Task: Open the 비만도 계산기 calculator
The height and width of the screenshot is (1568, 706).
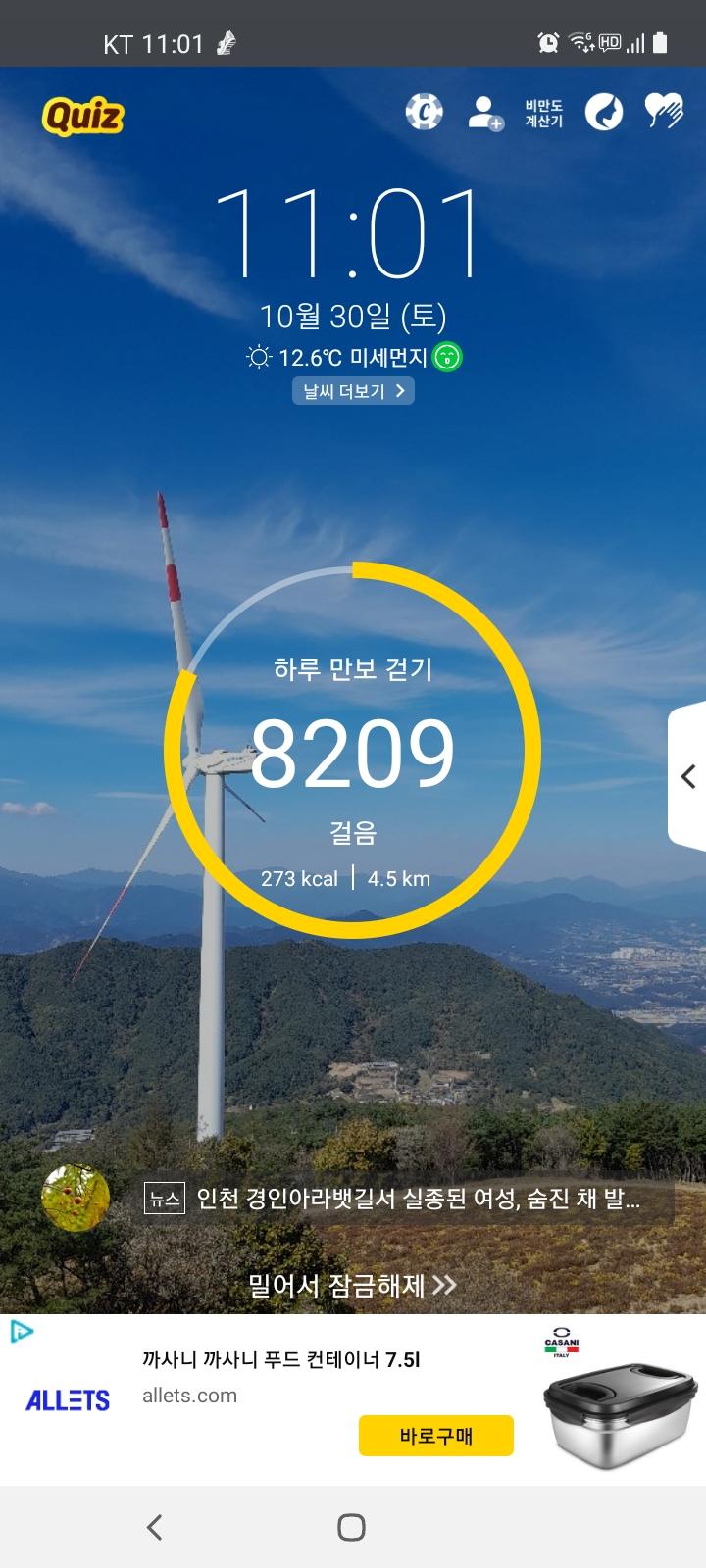Action: click(x=543, y=113)
